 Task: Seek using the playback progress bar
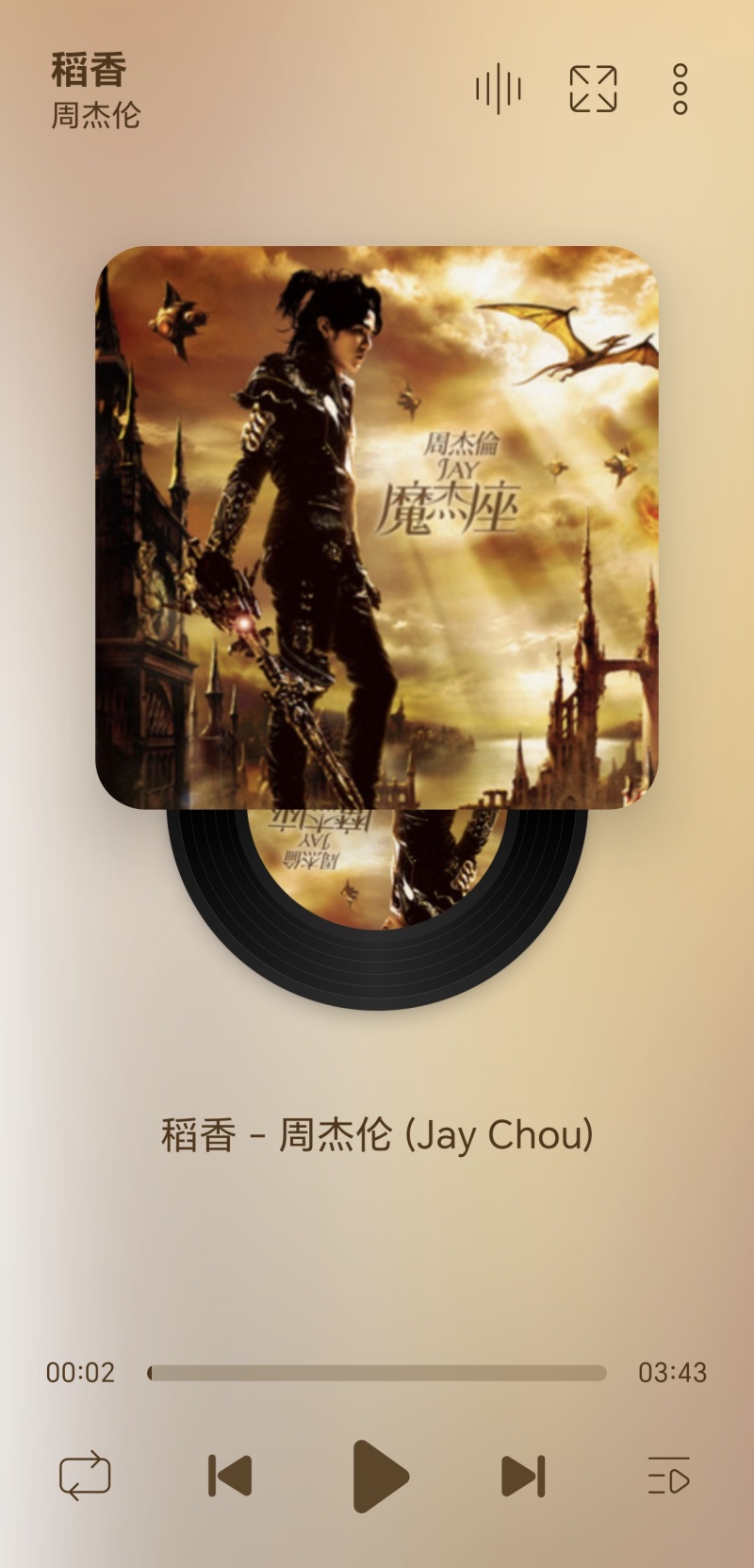tap(377, 1373)
